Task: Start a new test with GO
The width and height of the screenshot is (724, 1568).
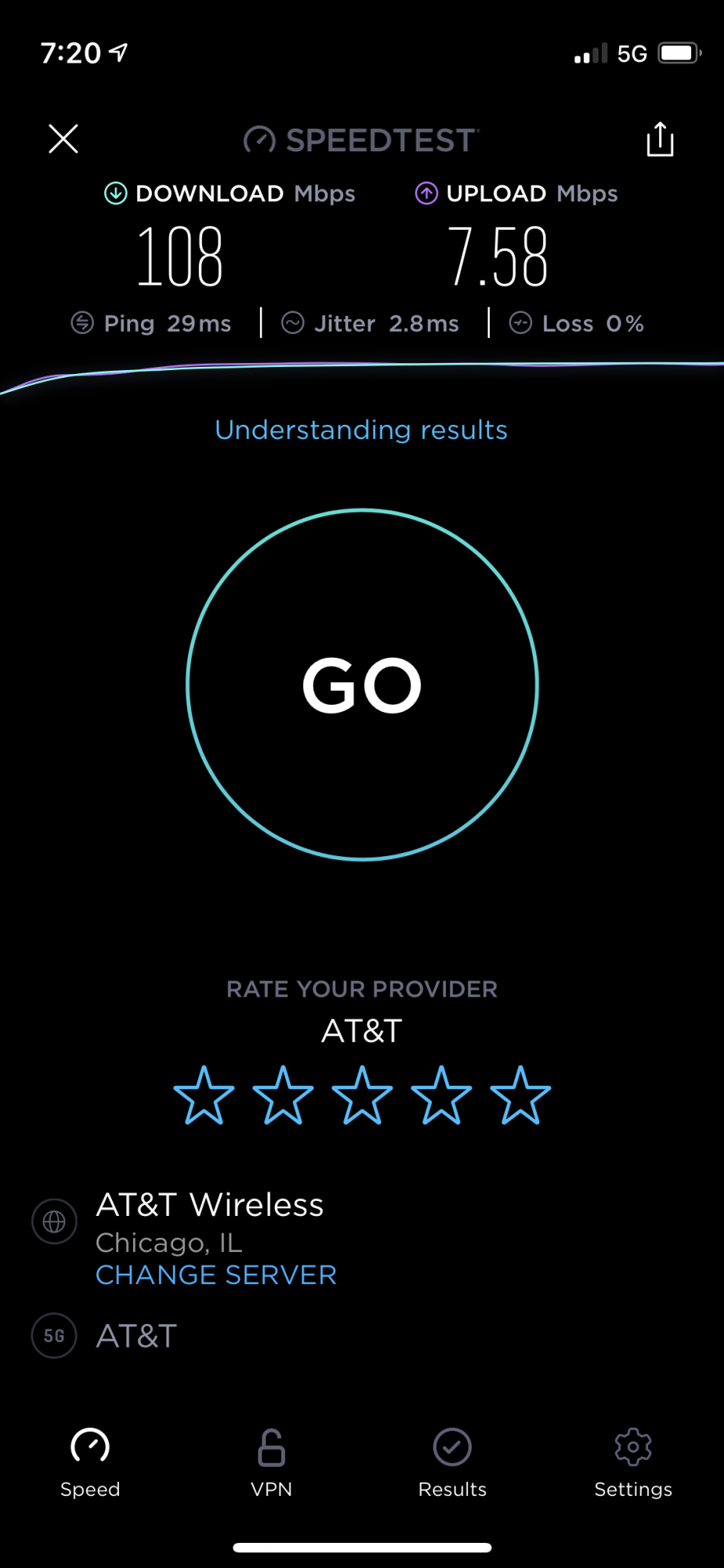Action: click(362, 684)
